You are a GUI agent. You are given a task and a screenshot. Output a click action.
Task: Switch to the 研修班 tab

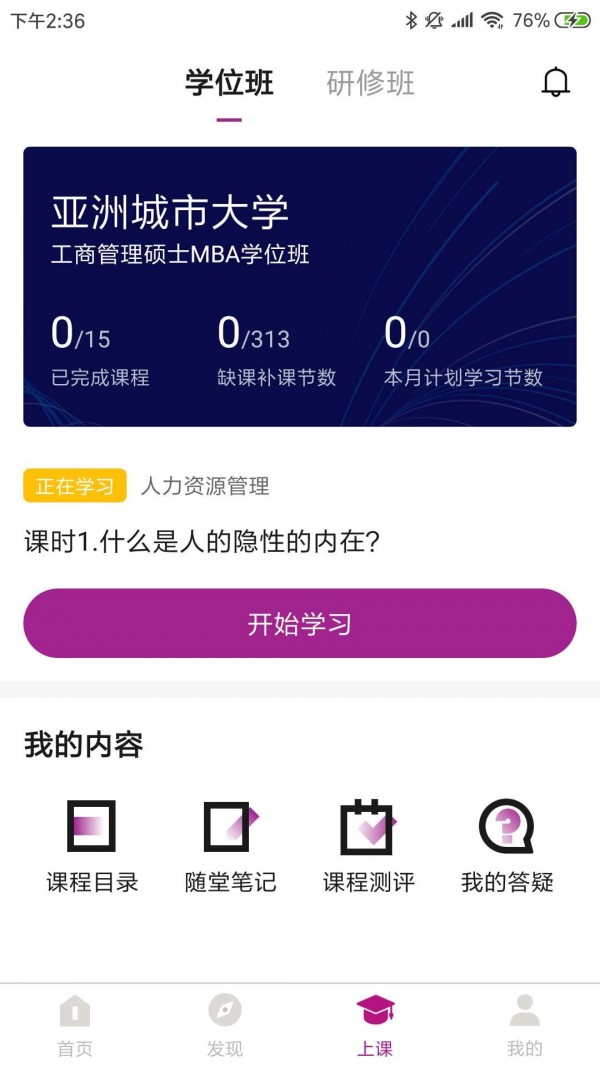click(370, 83)
